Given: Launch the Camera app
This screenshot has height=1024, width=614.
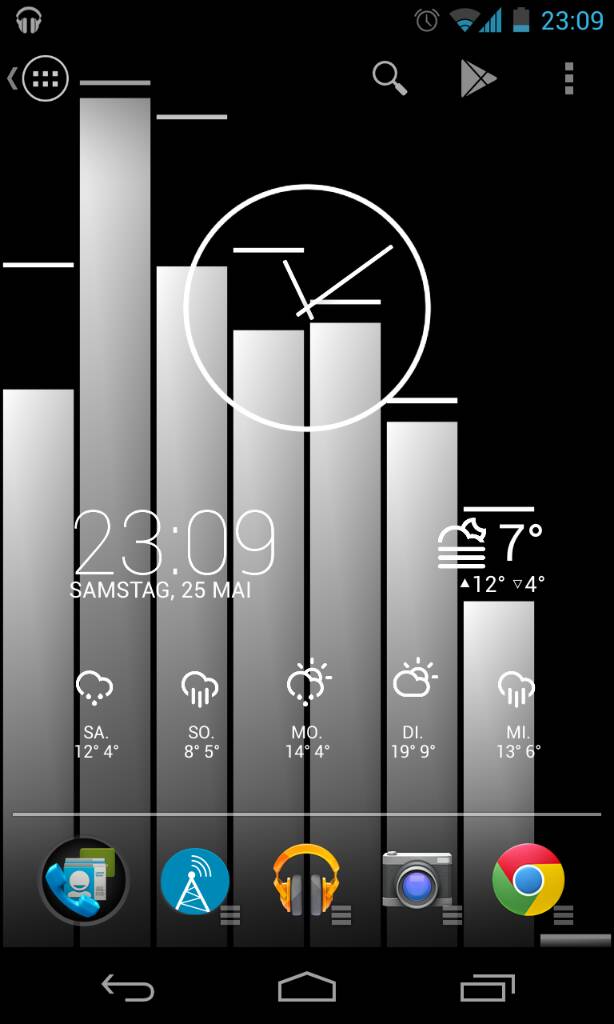Looking at the screenshot, I should coord(417,879).
